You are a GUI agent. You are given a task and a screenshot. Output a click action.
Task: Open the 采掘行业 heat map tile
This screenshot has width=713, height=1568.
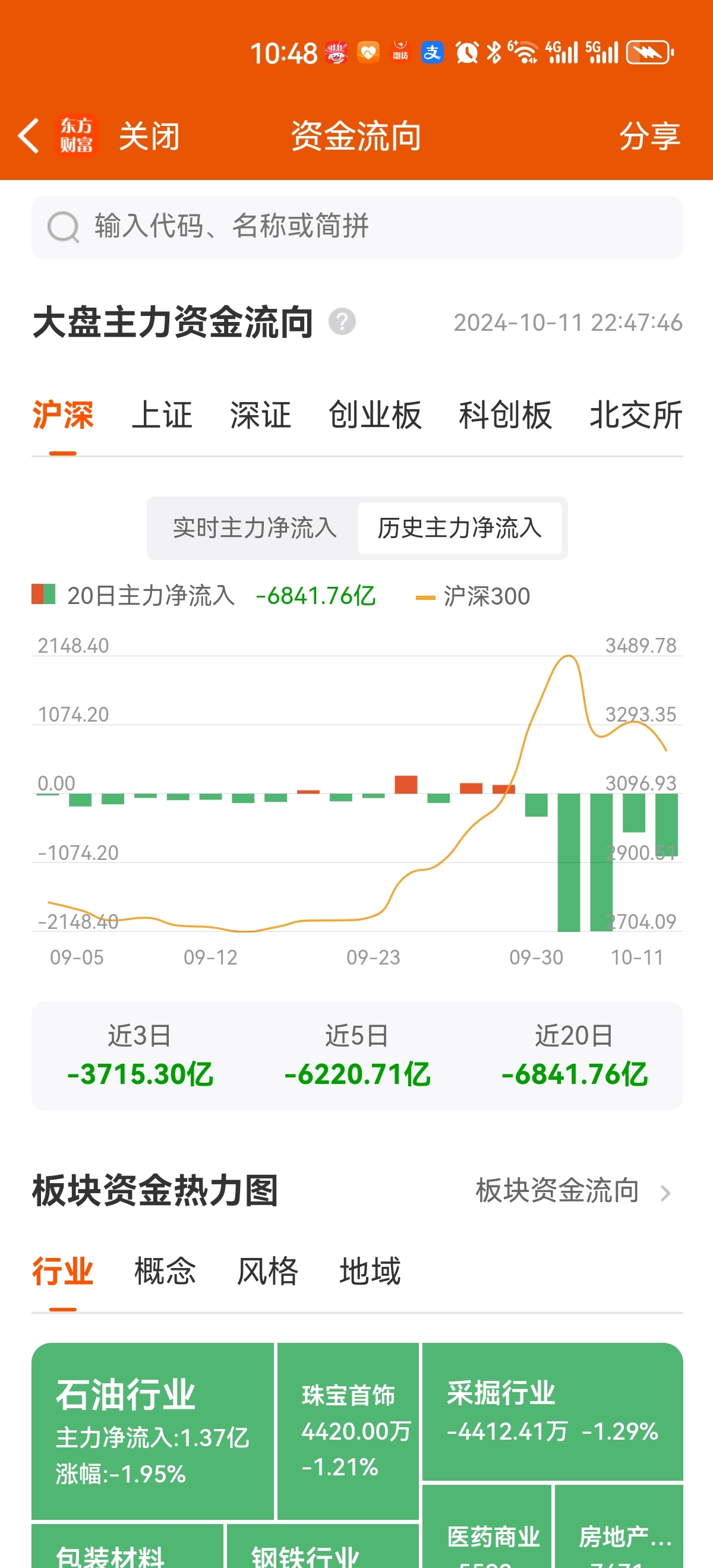[553, 1412]
